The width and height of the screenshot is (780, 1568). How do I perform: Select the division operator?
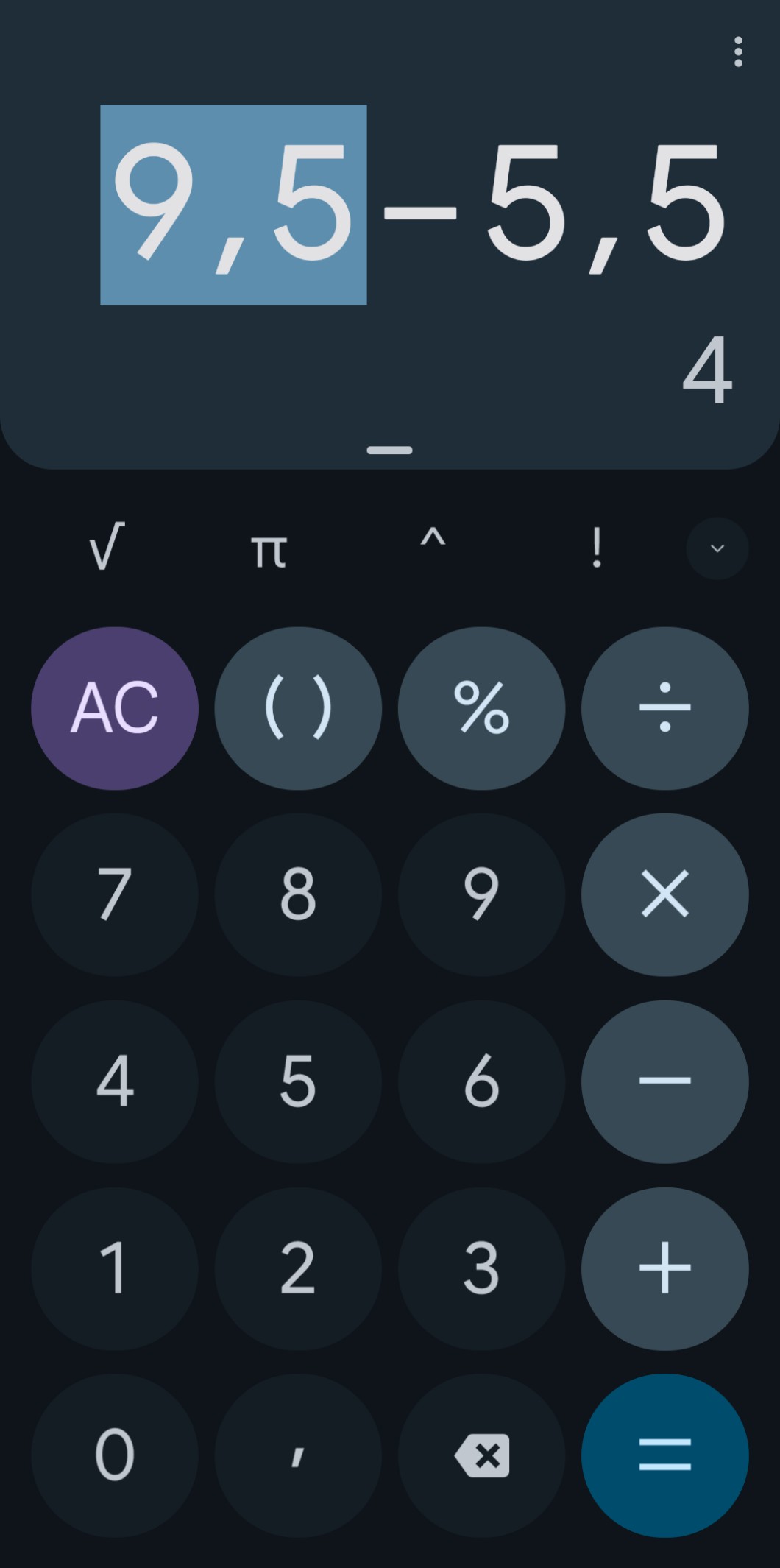click(664, 708)
